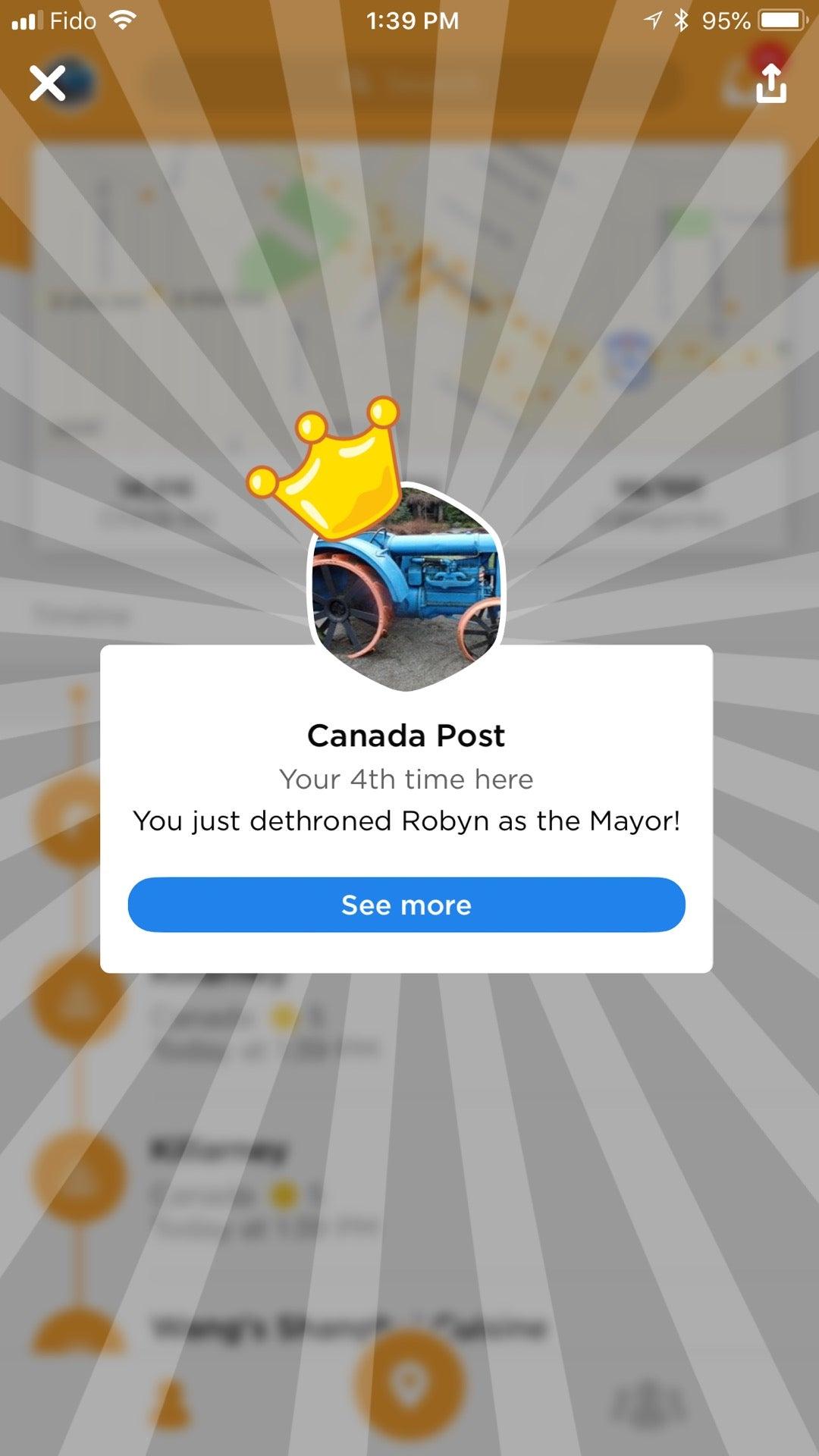Tap the 'Your 4th time here' label
819x1456 pixels.
(407, 779)
